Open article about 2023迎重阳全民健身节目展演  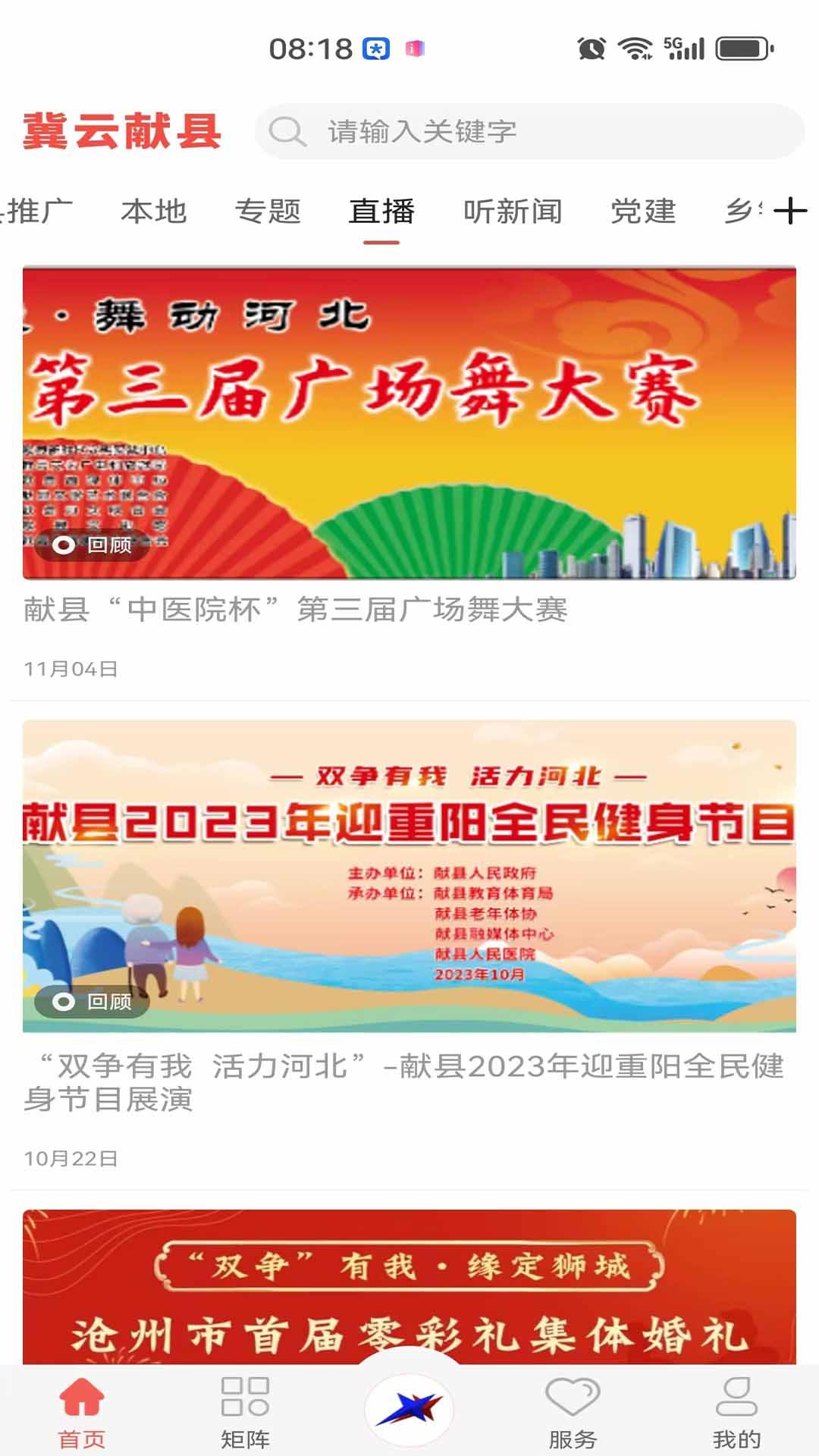tap(409, 1081)
